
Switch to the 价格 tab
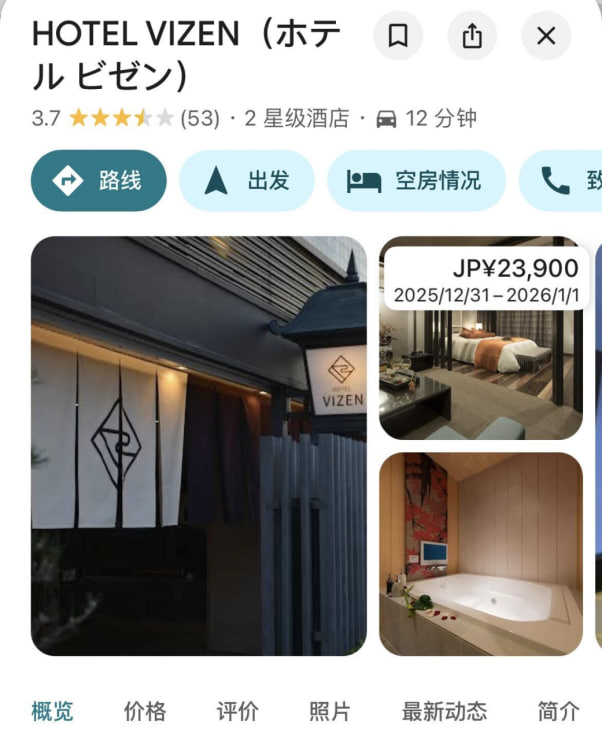[x=145, y=712]
